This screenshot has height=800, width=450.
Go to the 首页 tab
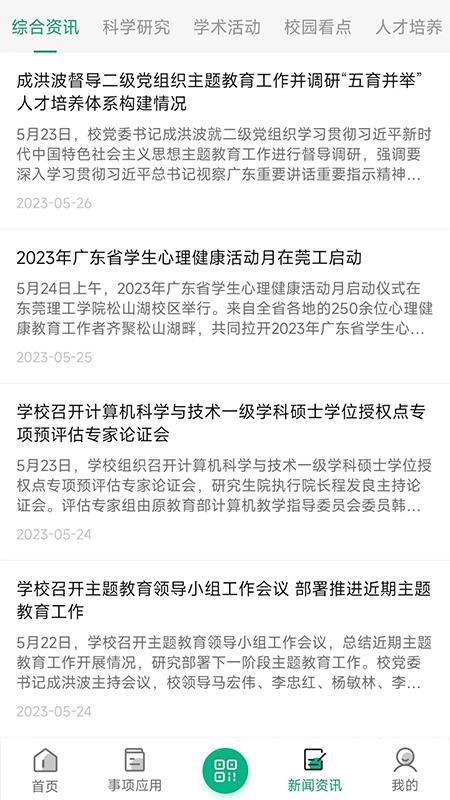(45, 770)
